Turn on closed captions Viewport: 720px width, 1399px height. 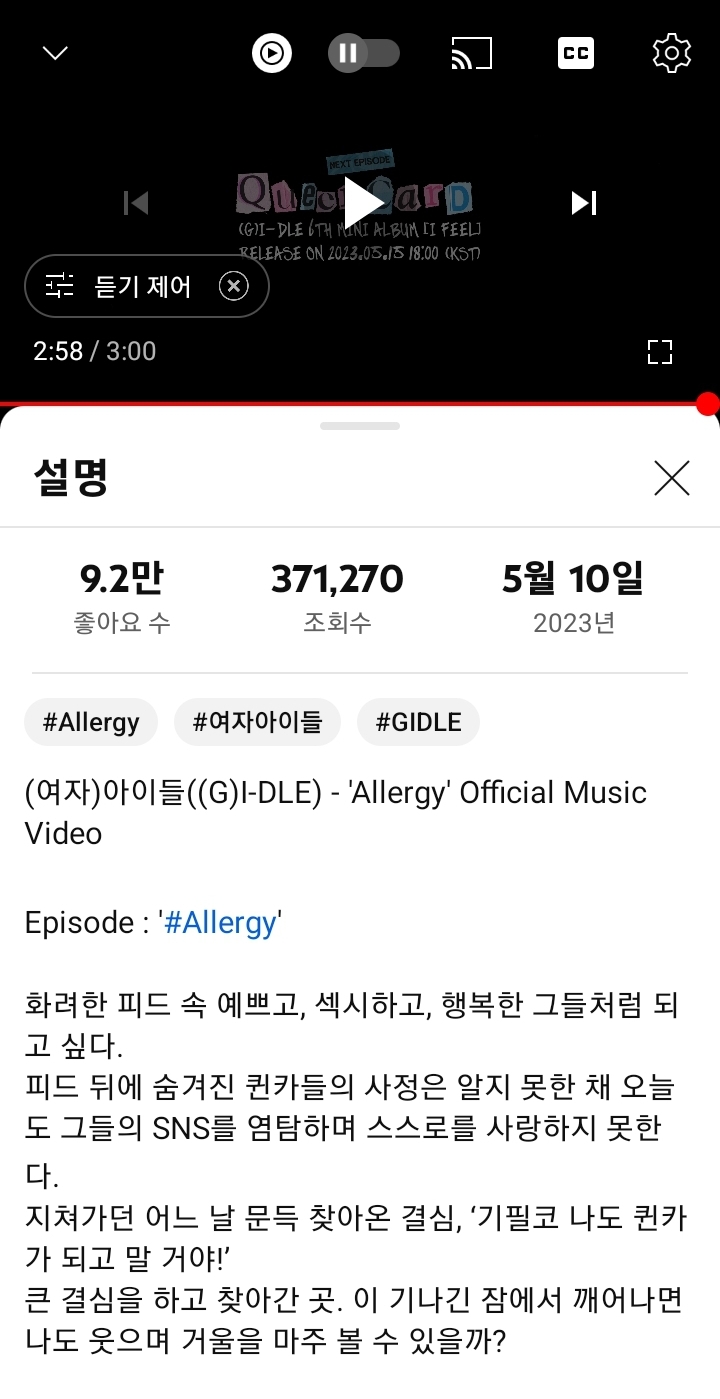pos(575,53)
